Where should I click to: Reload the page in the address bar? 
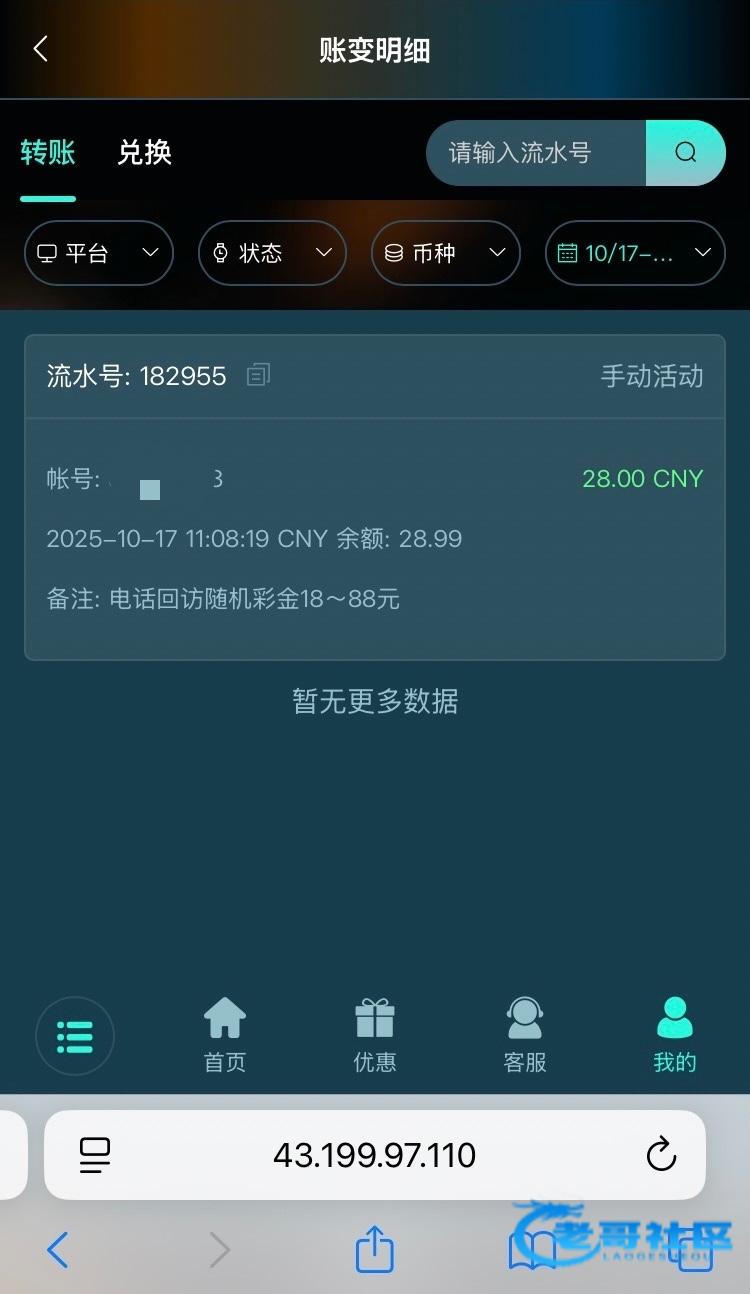pyautogui.click(x=661, y=1155)
